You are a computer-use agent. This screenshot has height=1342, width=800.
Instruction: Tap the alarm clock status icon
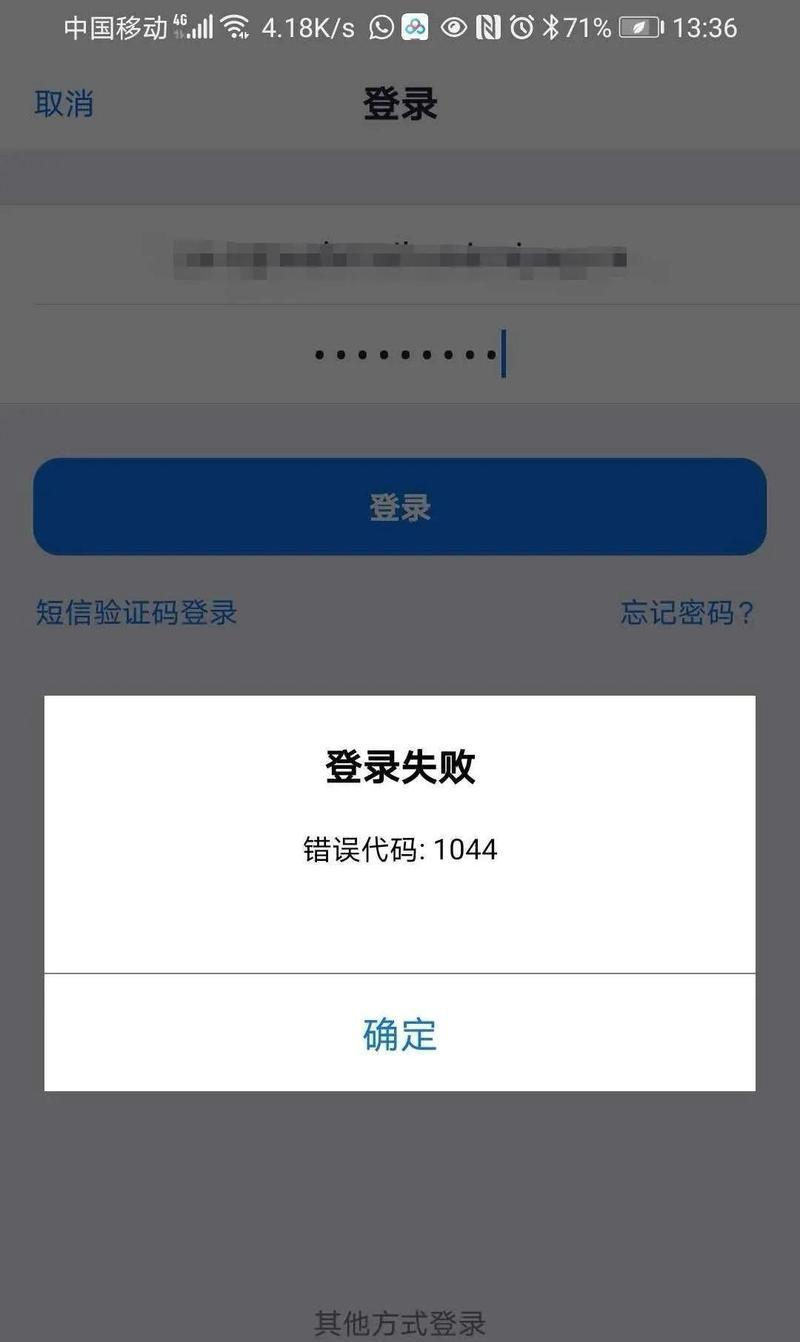[521, 27]
